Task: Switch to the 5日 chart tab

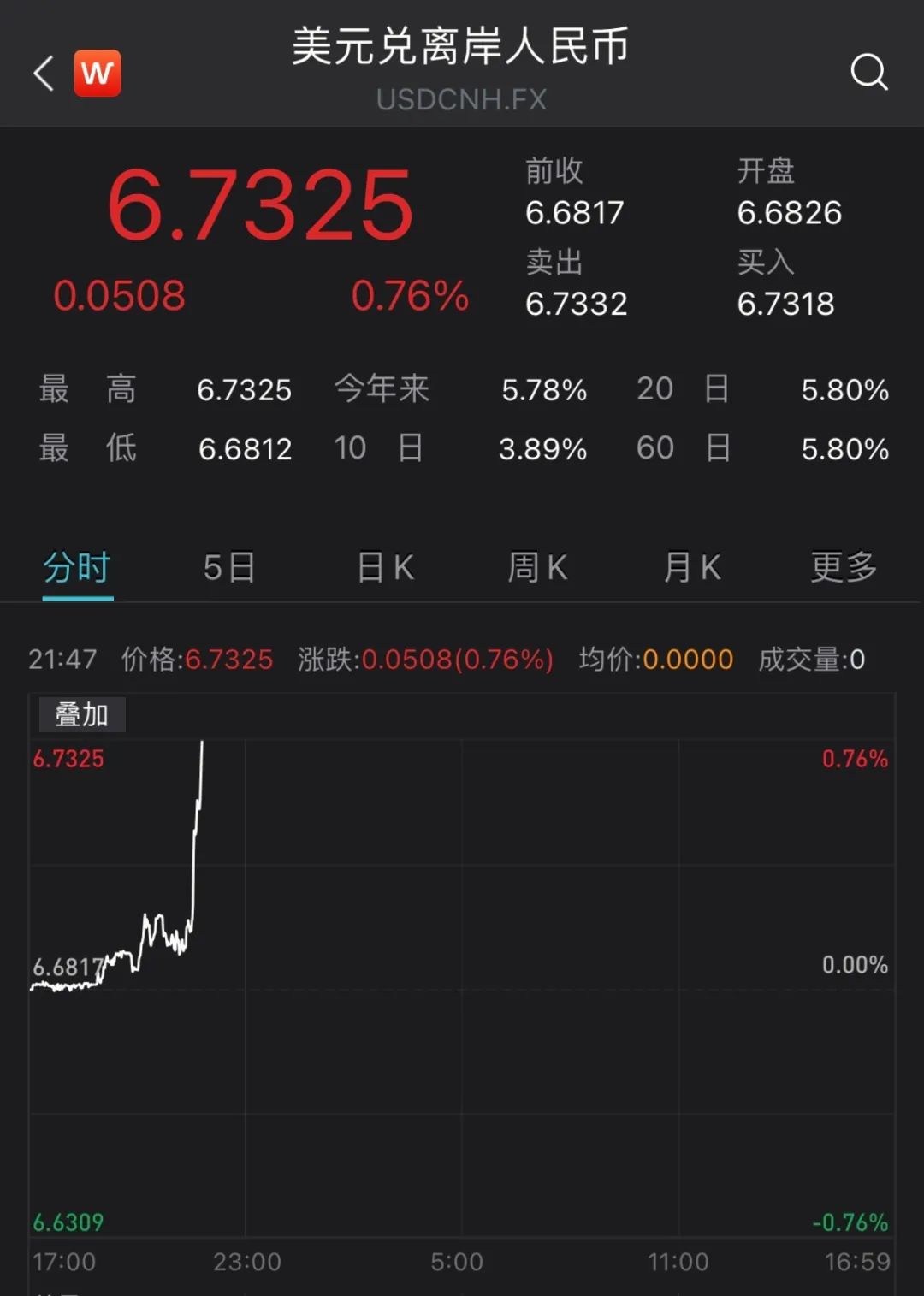Action: pos(229,567)
